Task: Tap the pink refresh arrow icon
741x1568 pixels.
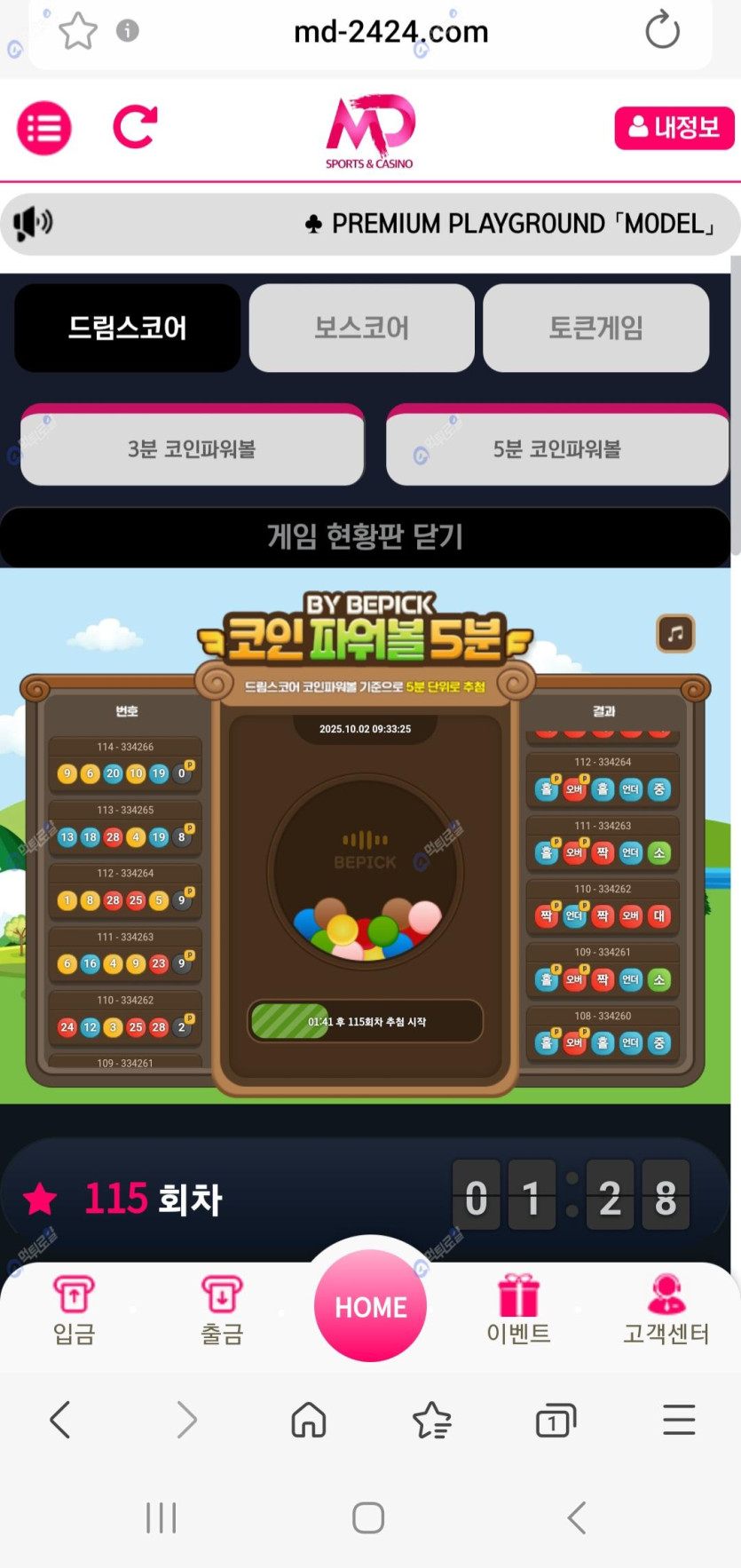Action: point(135,127)
